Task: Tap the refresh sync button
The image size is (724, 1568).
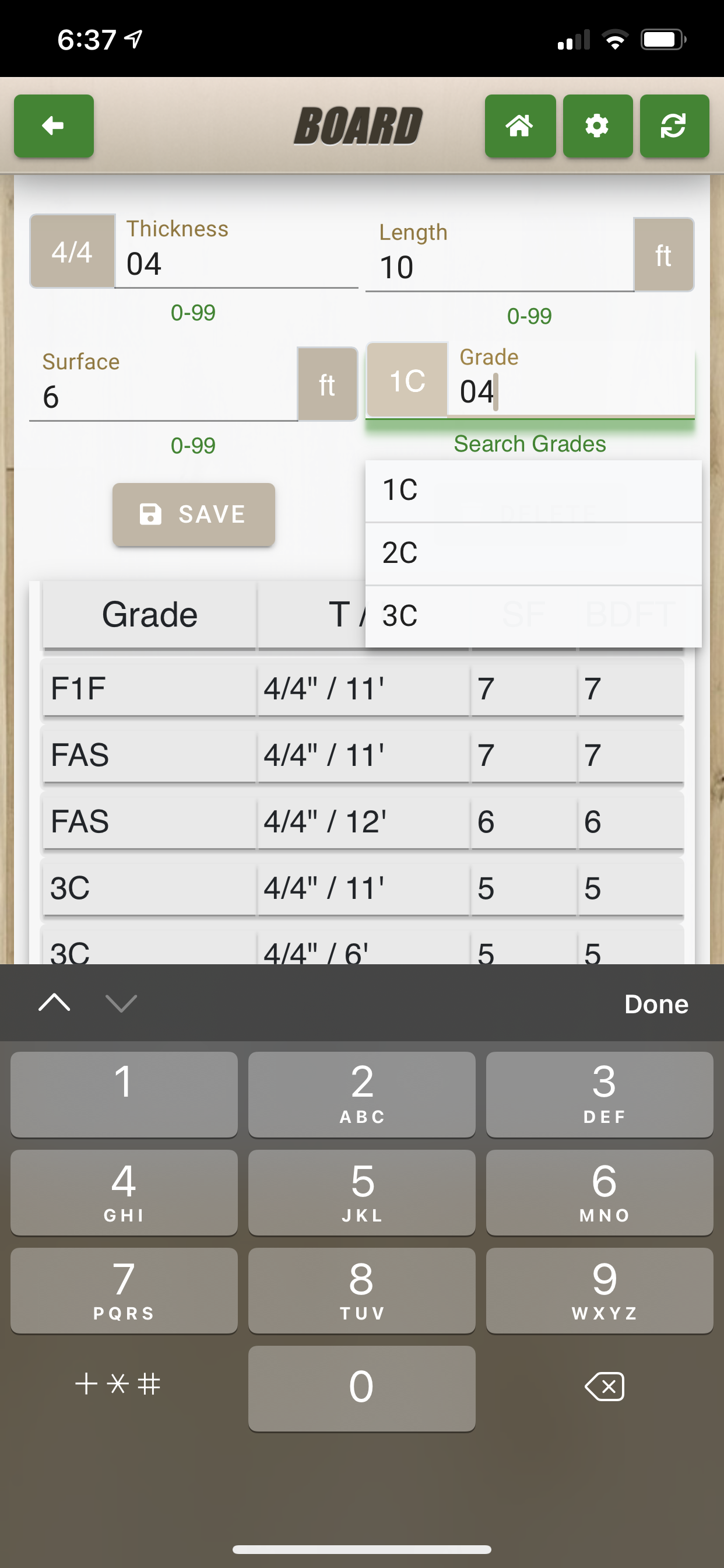Action: [673, 126]
